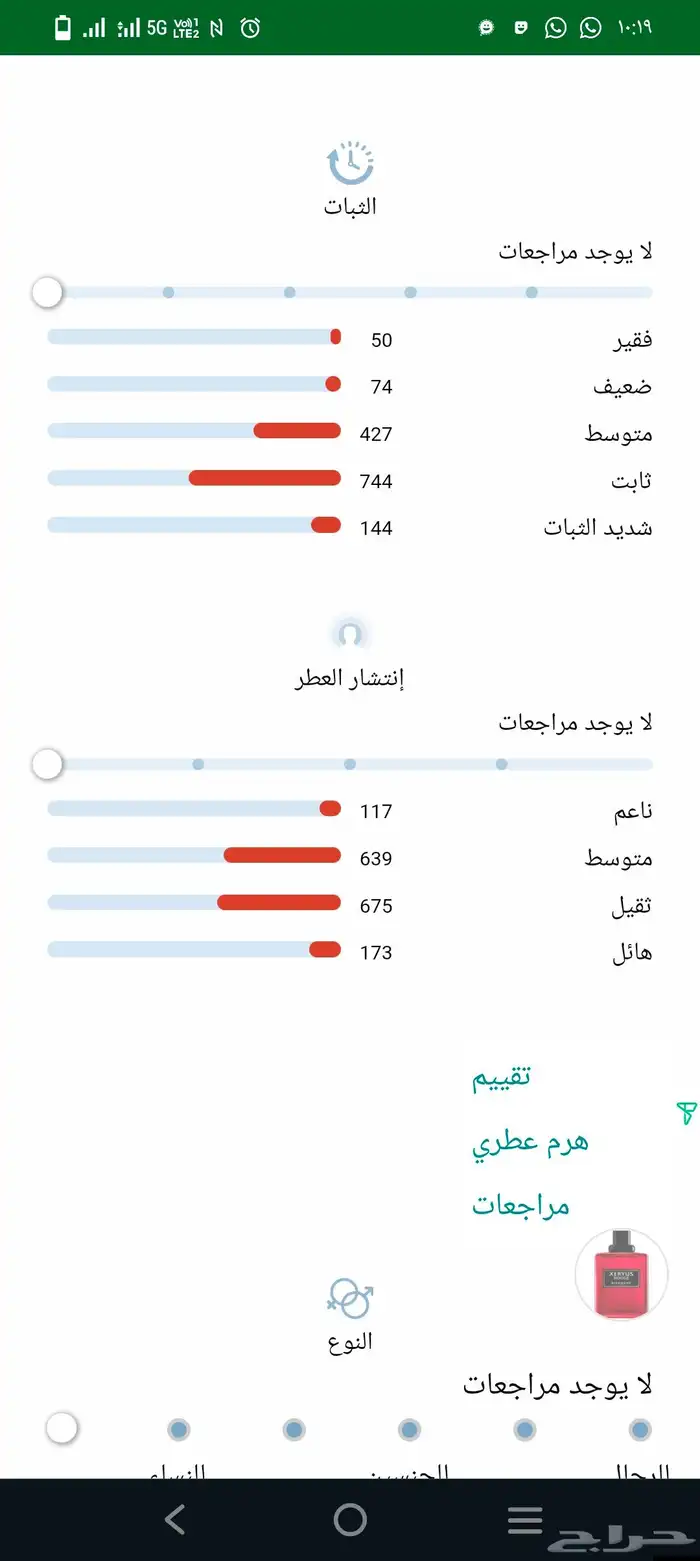Image resolution: width=700 pixels, height=1561 pixels.
Task: Jump to the تقييم section link
Action: coord(501,1077)
